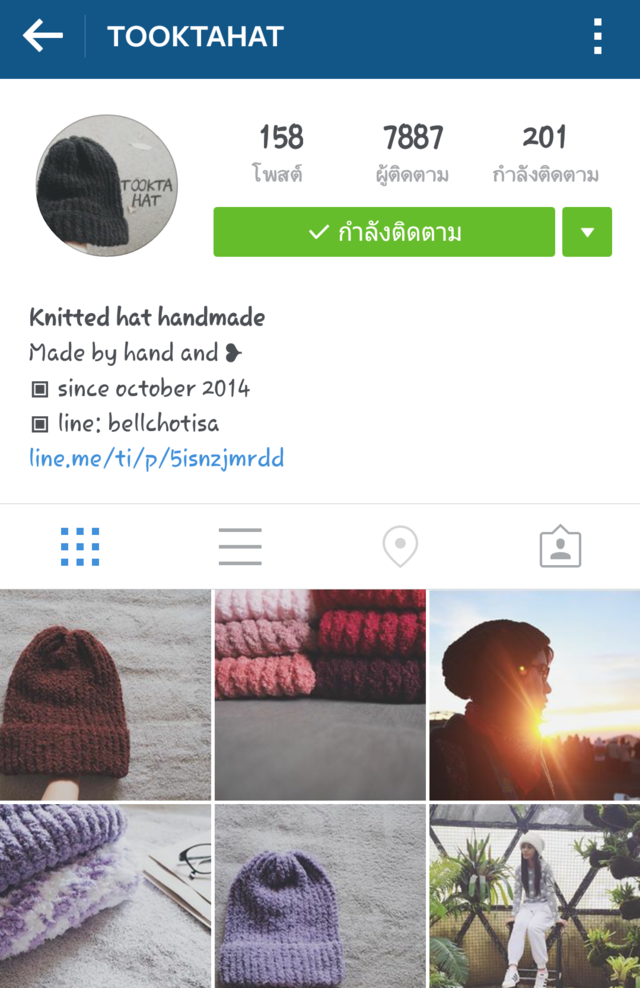The width and height of the screenshot is (640, 988).
Task: Open the three-dot overflow menu
Action: [x=597, y=37]
